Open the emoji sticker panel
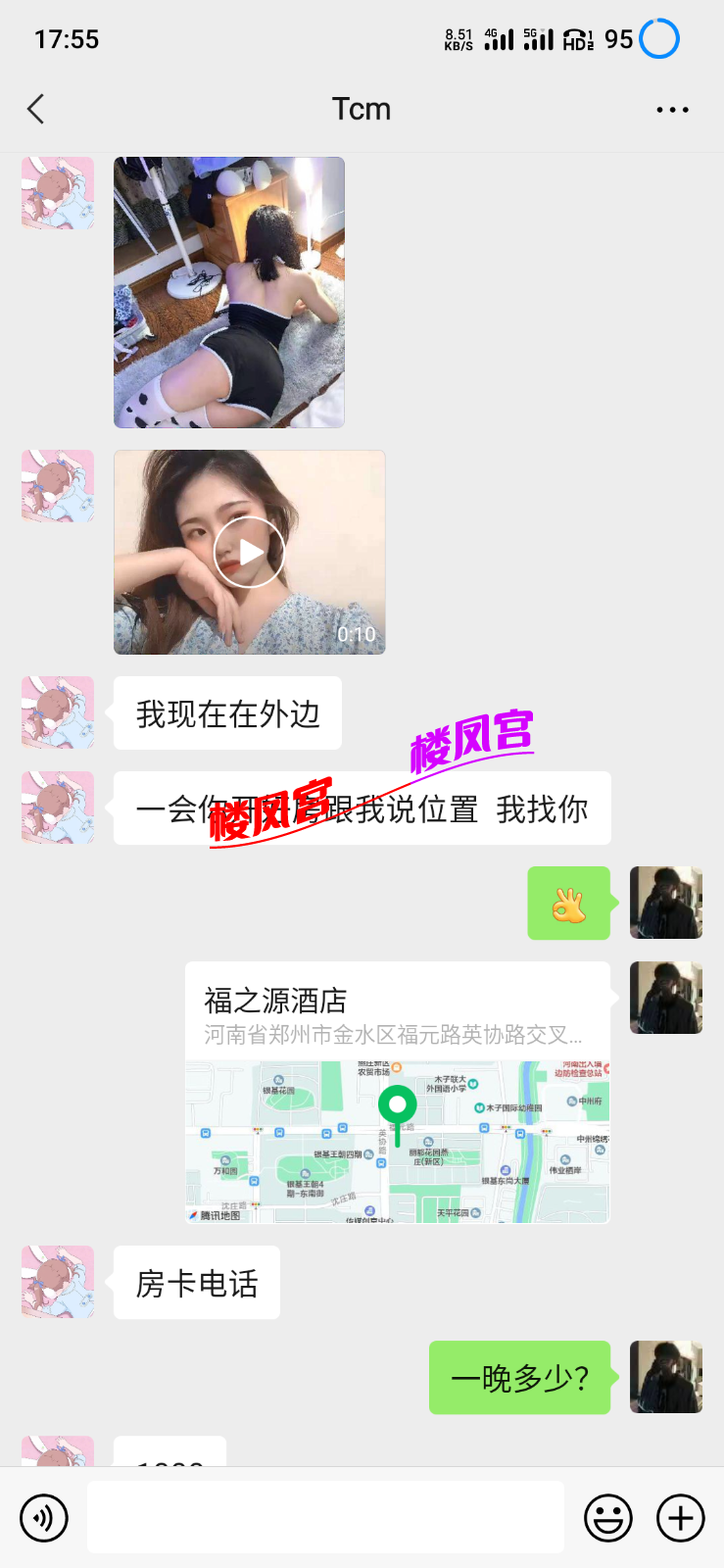Image resolution: width=724 pixels, height=1568 pixels. 608,1518
